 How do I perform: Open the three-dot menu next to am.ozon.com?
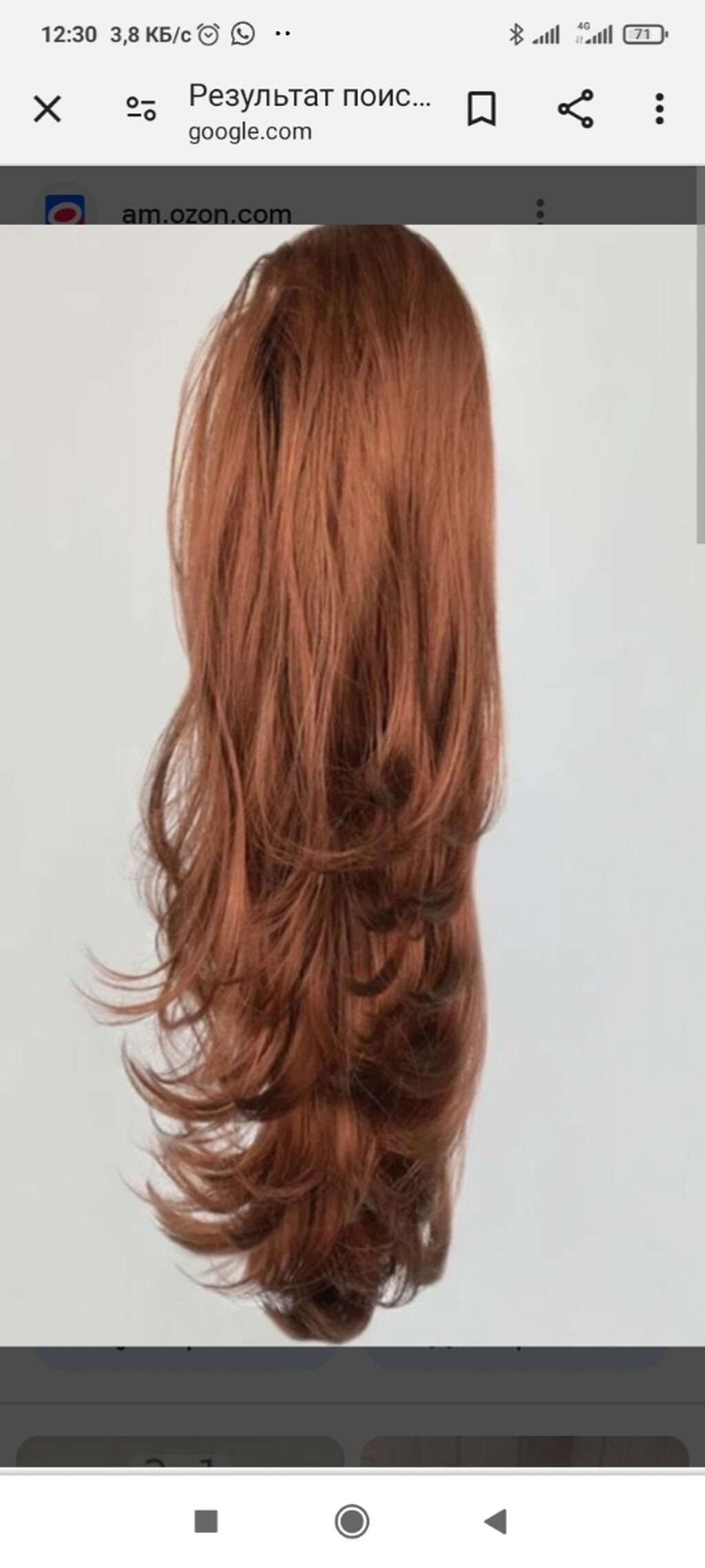click(540, 210)
